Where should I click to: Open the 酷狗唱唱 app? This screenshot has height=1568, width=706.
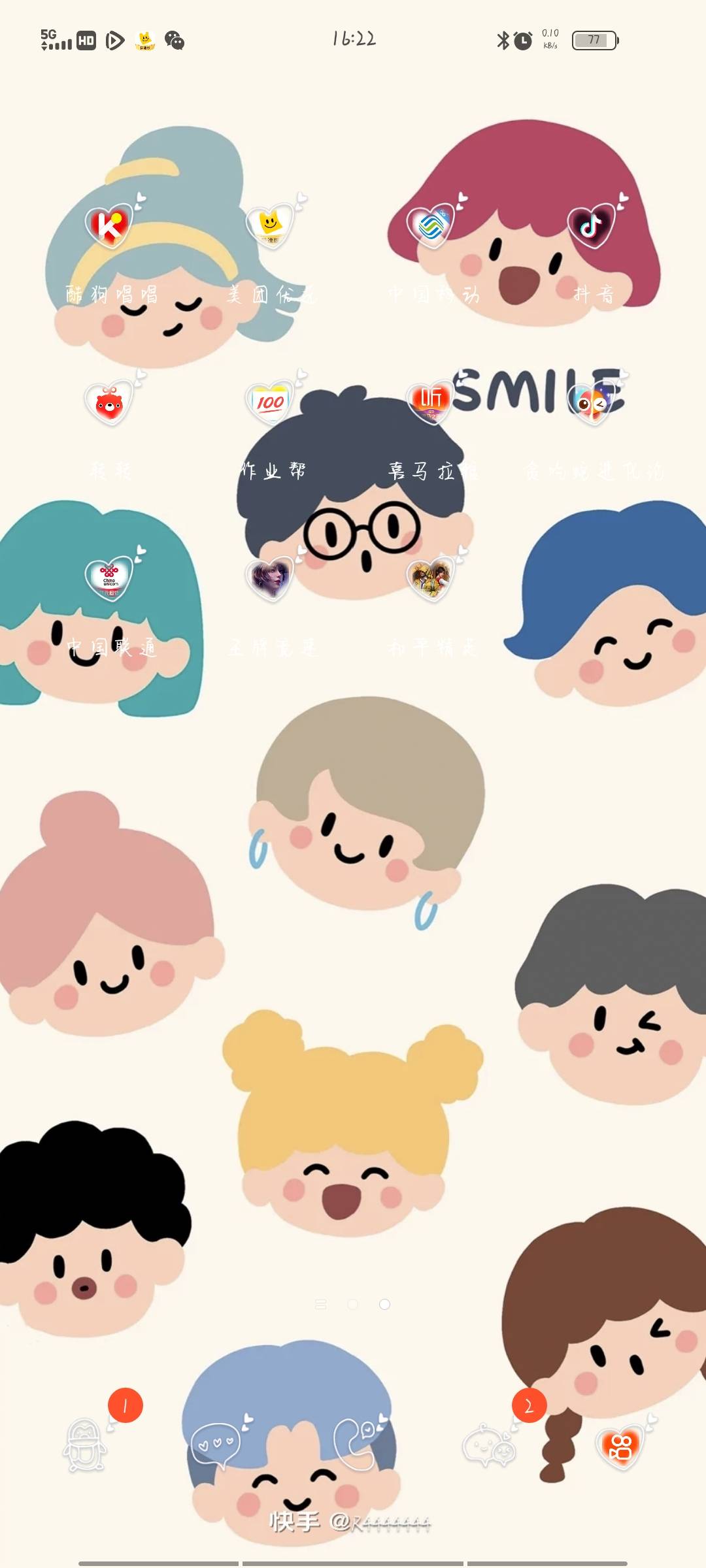click(x=110, y=227)
